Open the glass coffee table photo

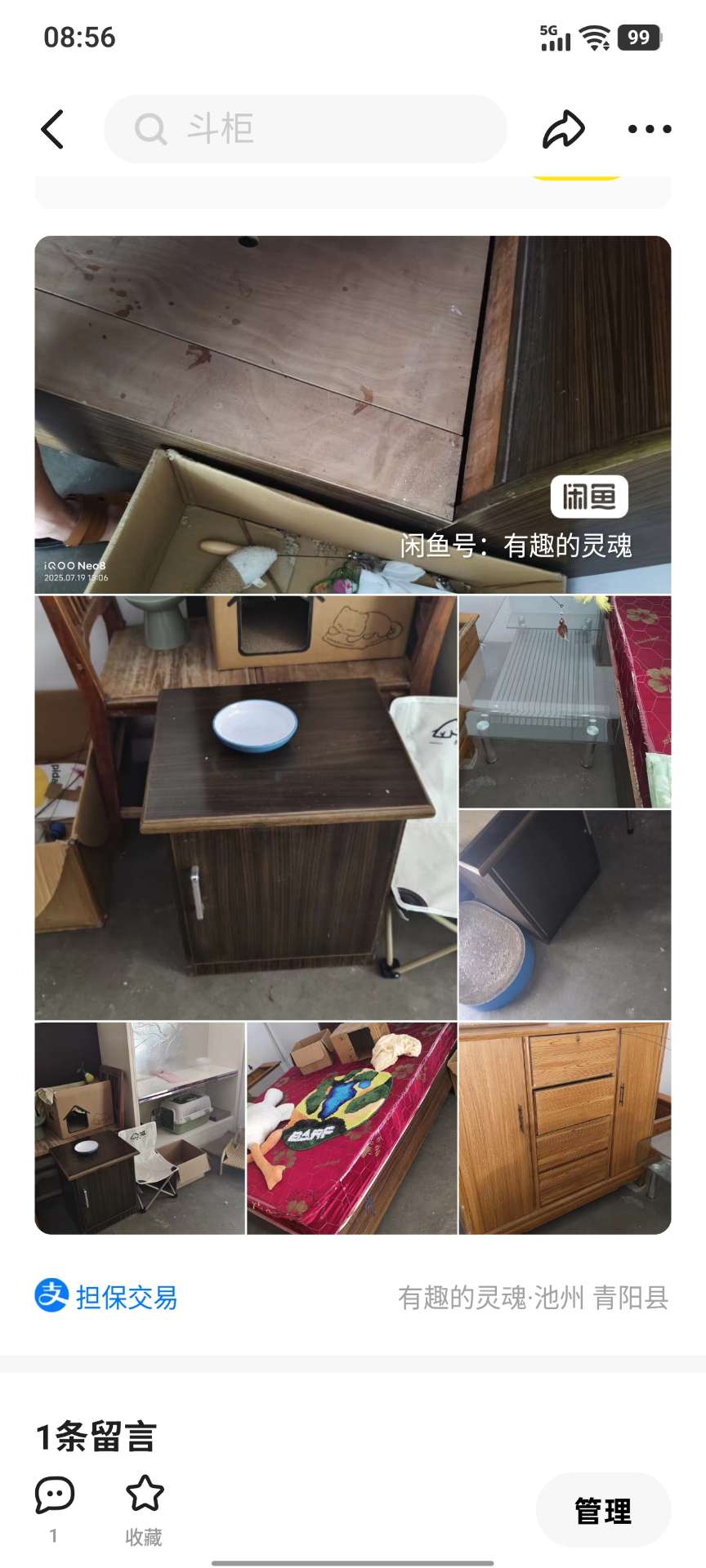click(565, 702)
